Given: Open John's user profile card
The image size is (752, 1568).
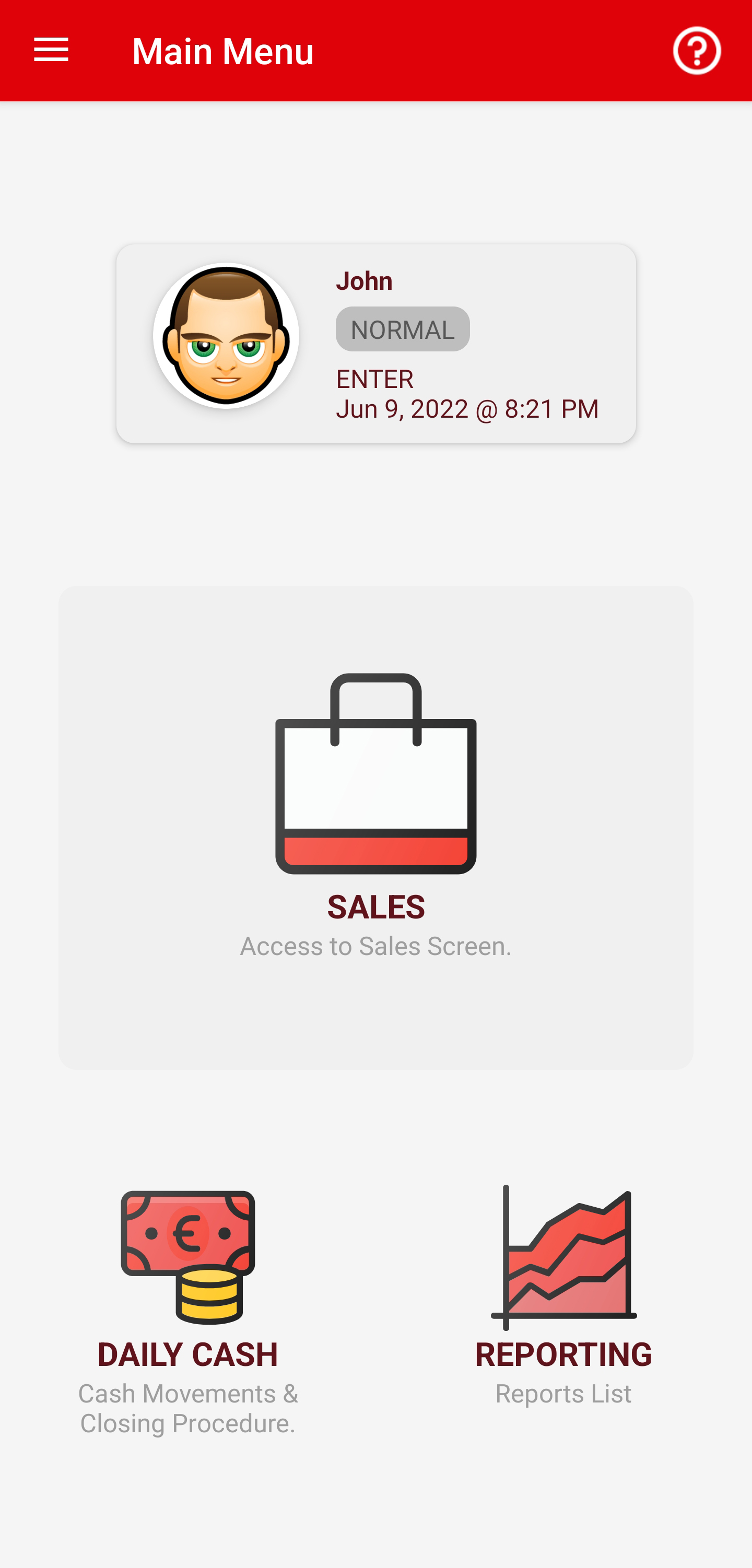Looking at the screenshot, I should [x=375, y=344].
